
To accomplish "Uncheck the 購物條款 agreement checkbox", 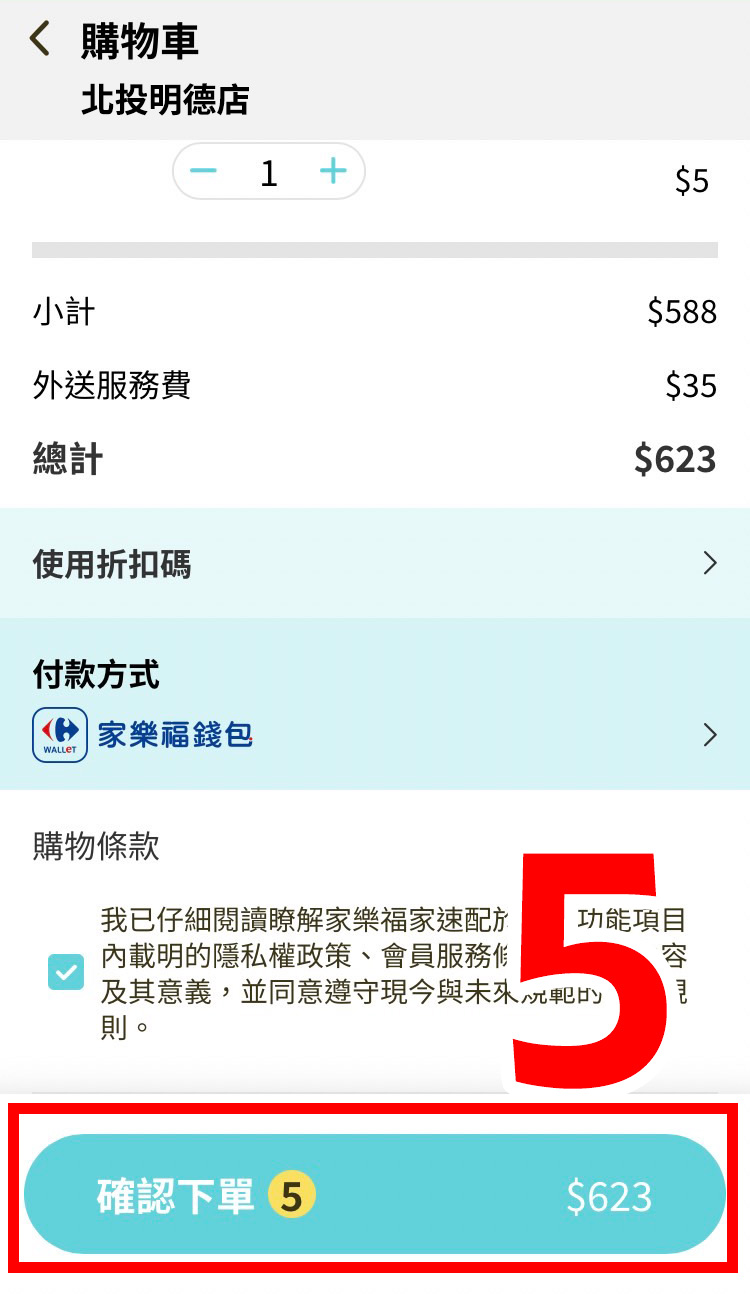I will click(66, 972).
